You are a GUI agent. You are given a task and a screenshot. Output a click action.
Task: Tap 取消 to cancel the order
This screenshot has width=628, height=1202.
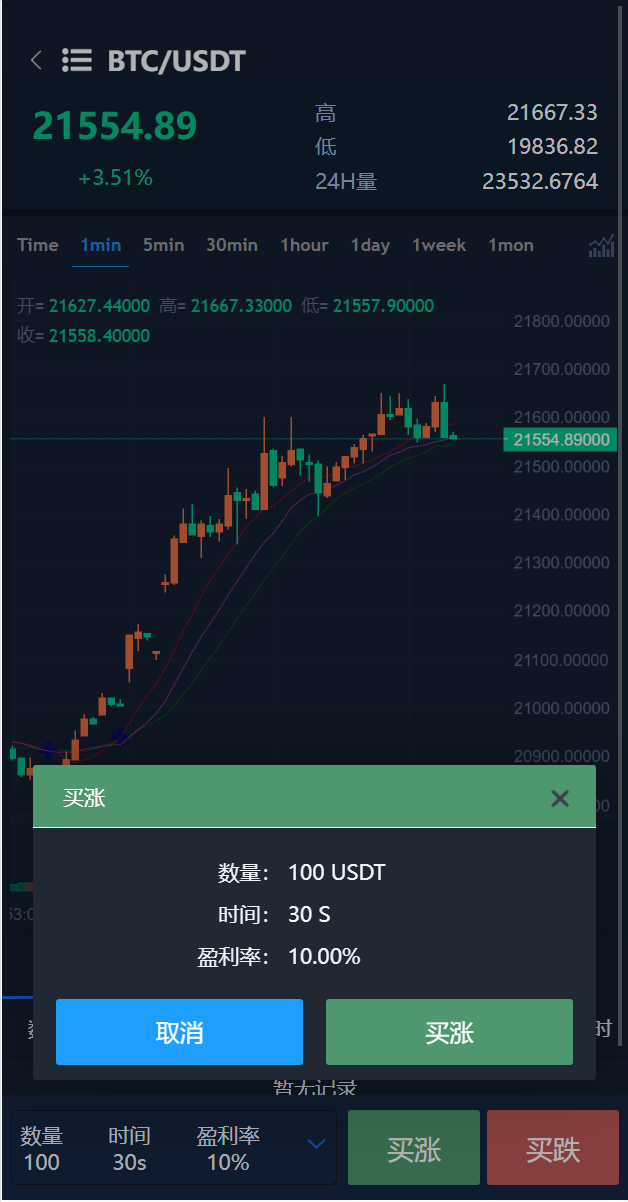point(179,1032)
